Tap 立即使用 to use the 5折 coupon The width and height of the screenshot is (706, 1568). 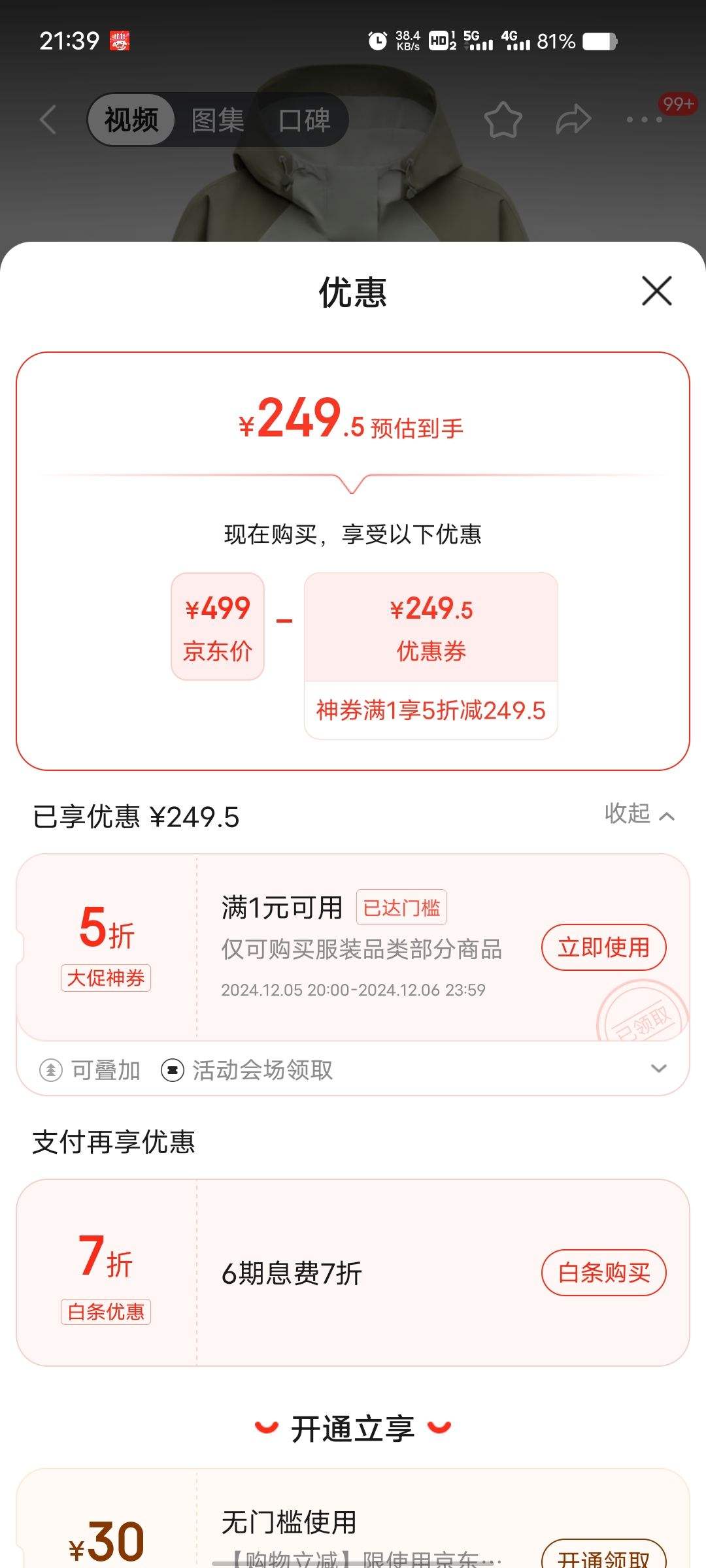[603, 947]
